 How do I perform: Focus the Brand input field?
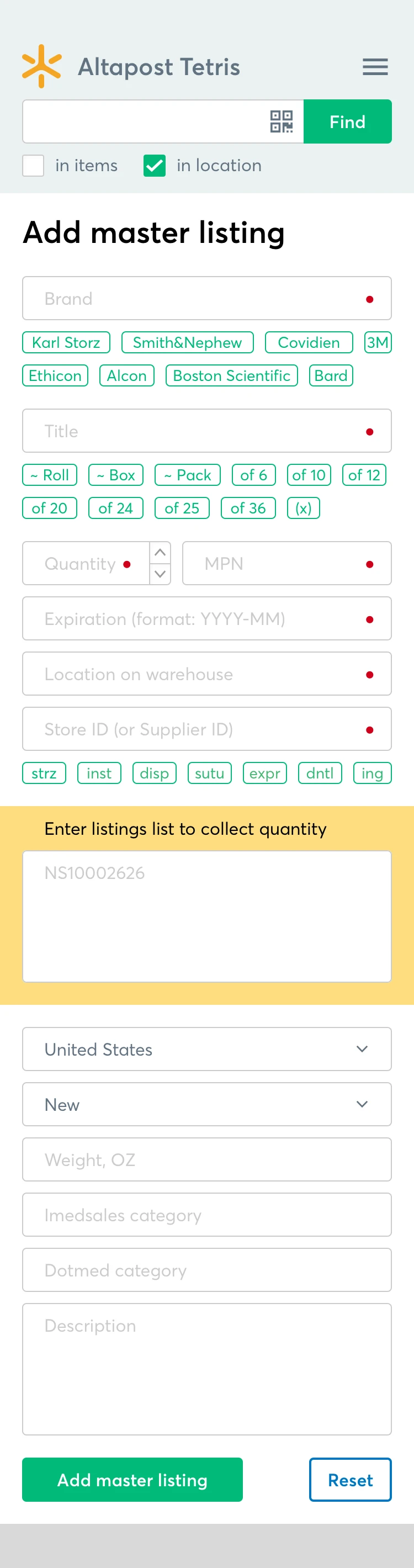pos(195,299)
